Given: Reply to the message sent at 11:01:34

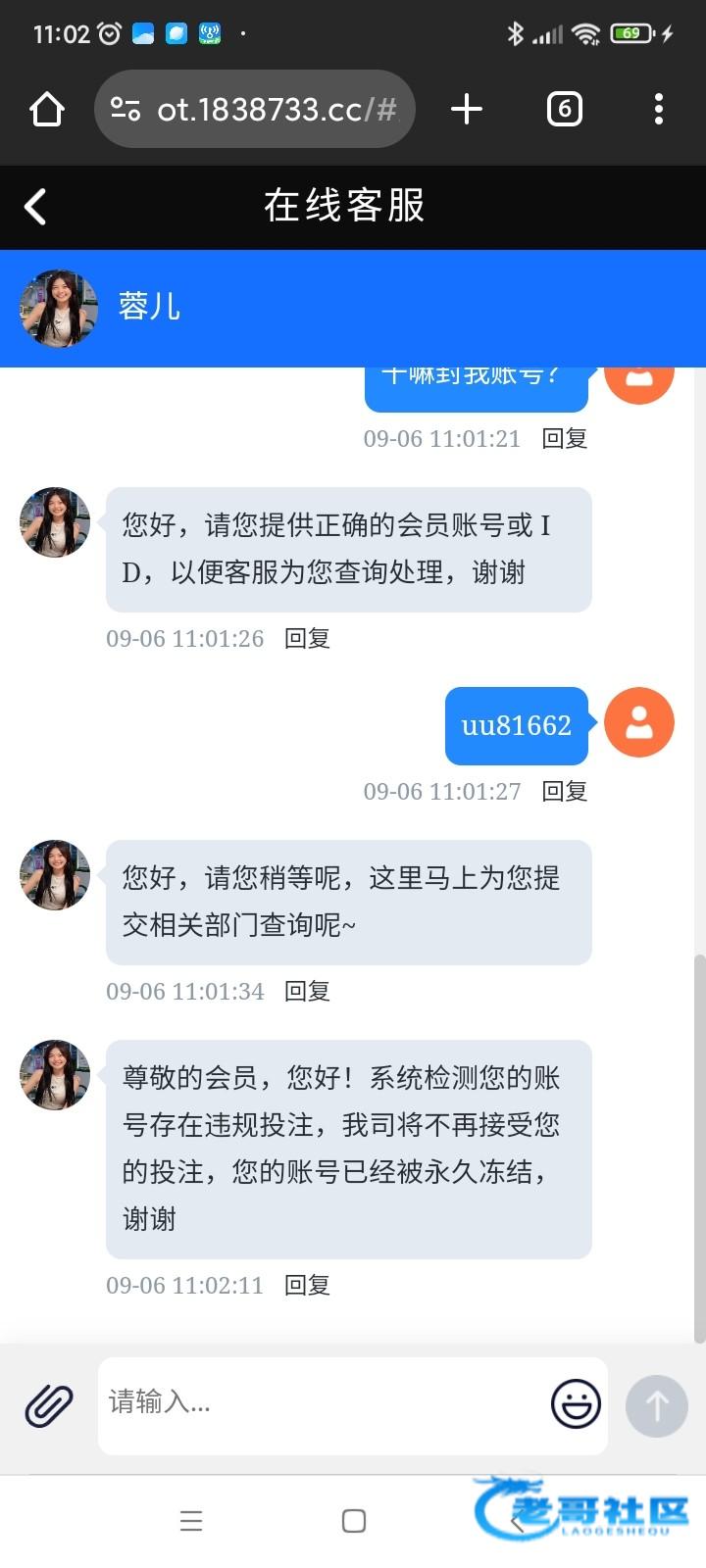Looking at the screenshot, I should (x=307, y=992).
